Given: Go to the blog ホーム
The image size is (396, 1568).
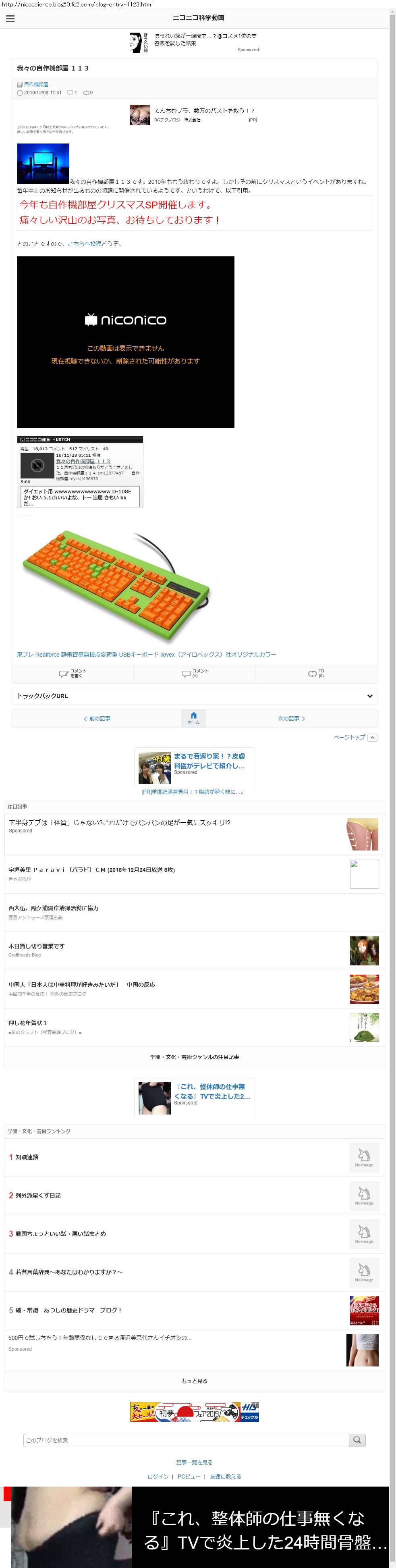Looking at the screenshot, I should [x=193, y=718].
